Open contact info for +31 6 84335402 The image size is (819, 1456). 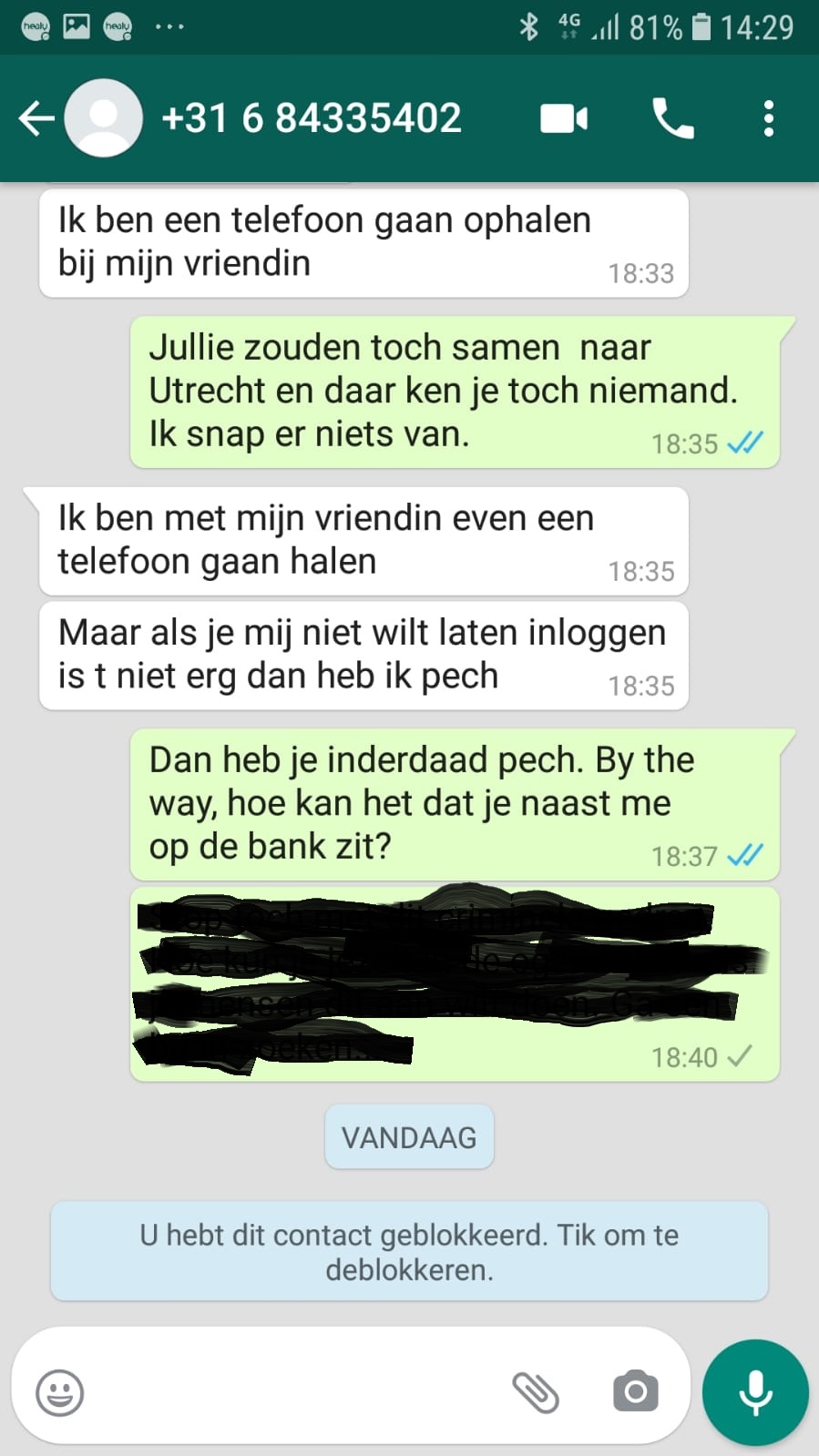coord(311,118)
